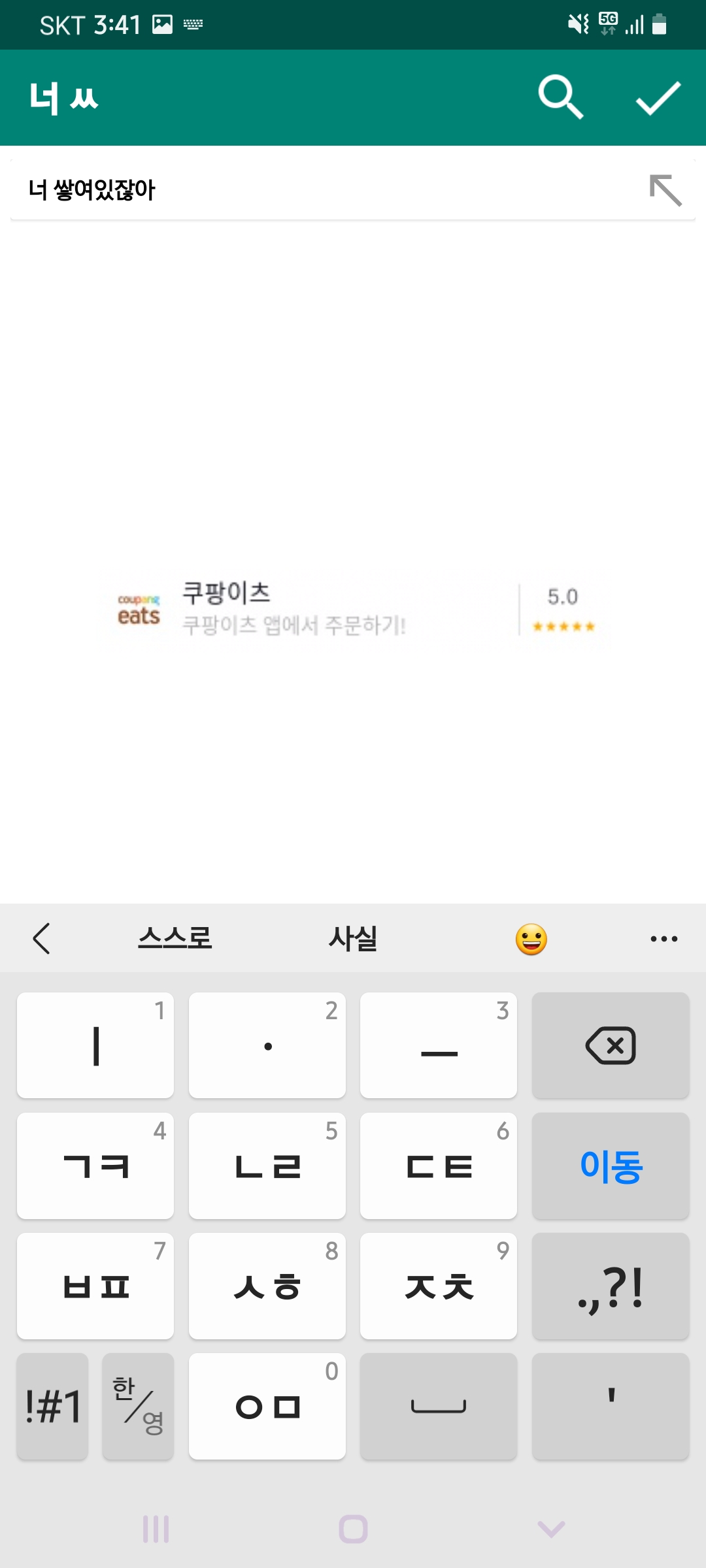Screen dimensions: 706x1568
Task: Confirm with the checkmark icon
Action: (658, 98)
